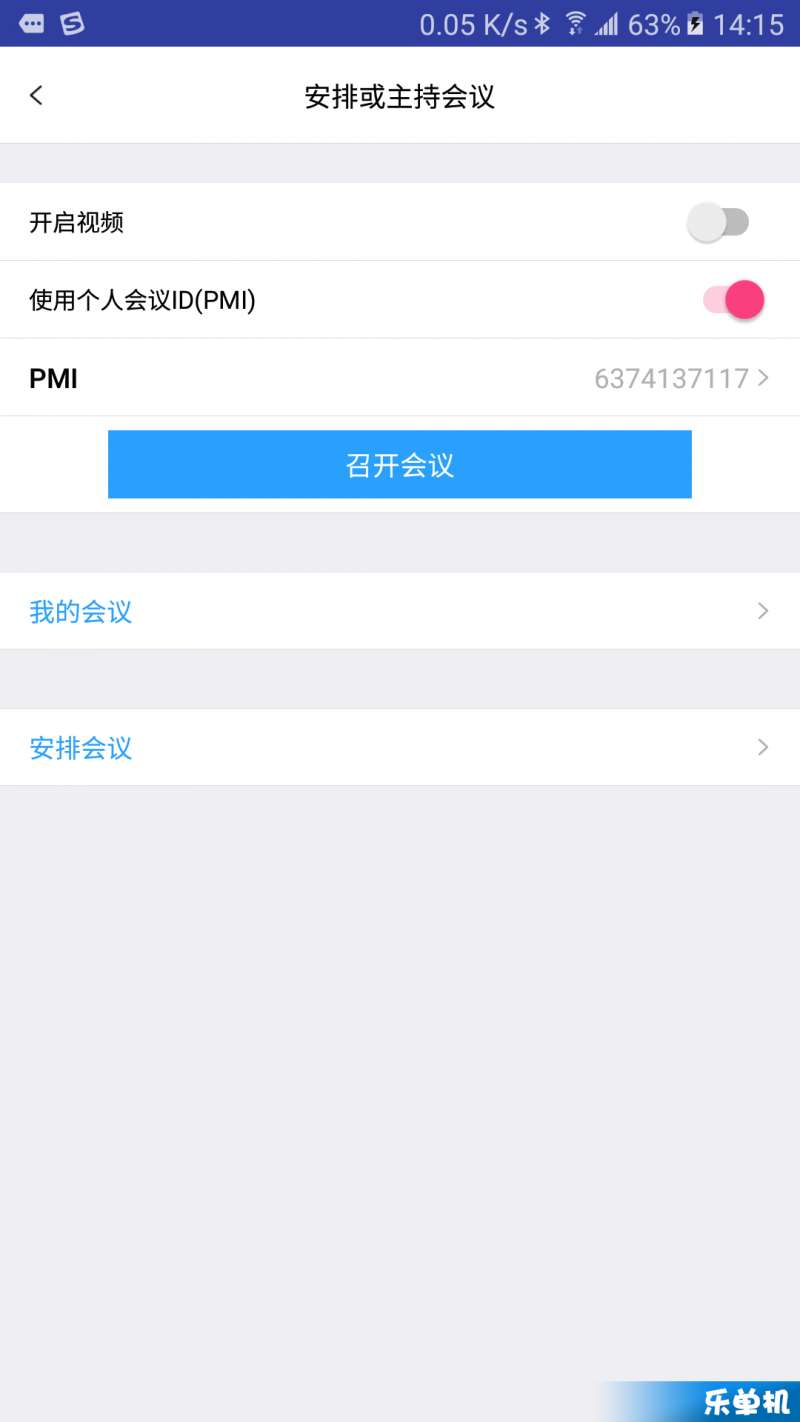The image size is (800, 1422).
Task: Start the meeting with 召开会议 button
Action: [x=400, y=464]
